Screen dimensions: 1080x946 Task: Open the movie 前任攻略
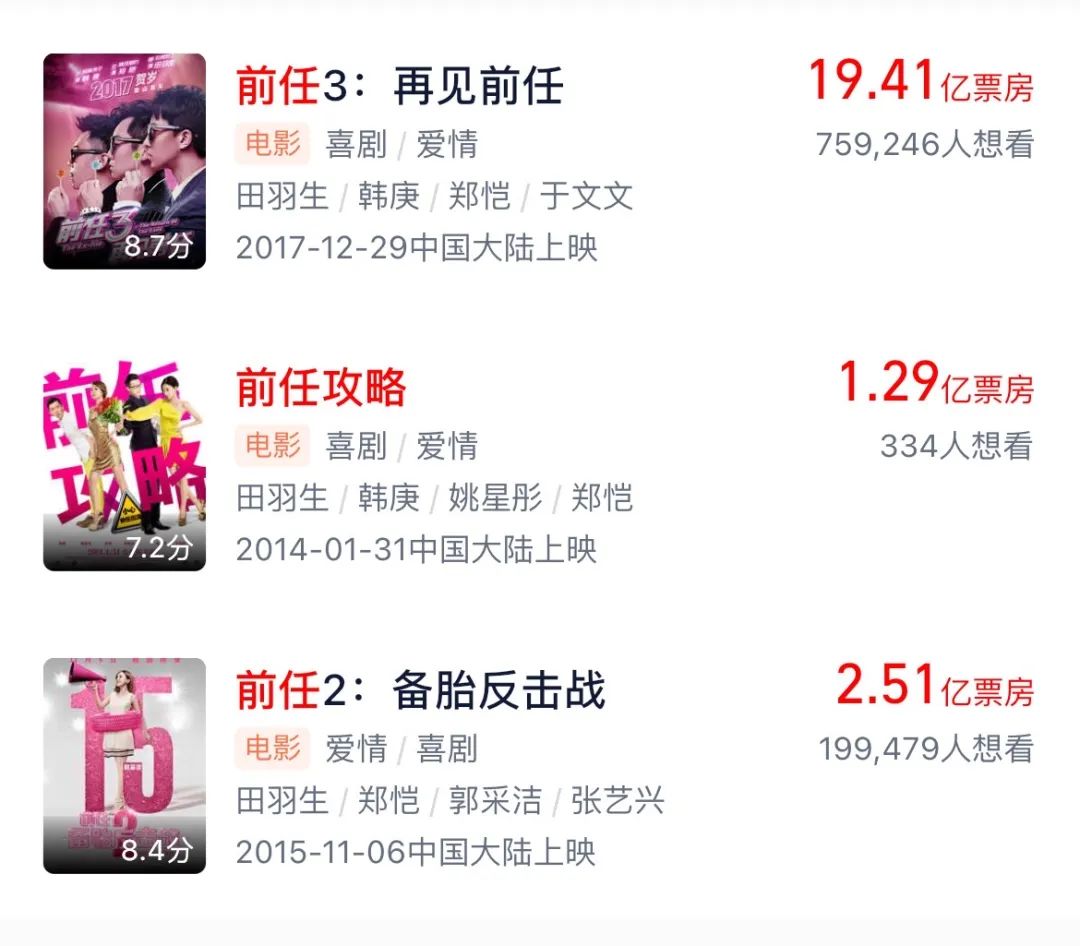point(322,387)
